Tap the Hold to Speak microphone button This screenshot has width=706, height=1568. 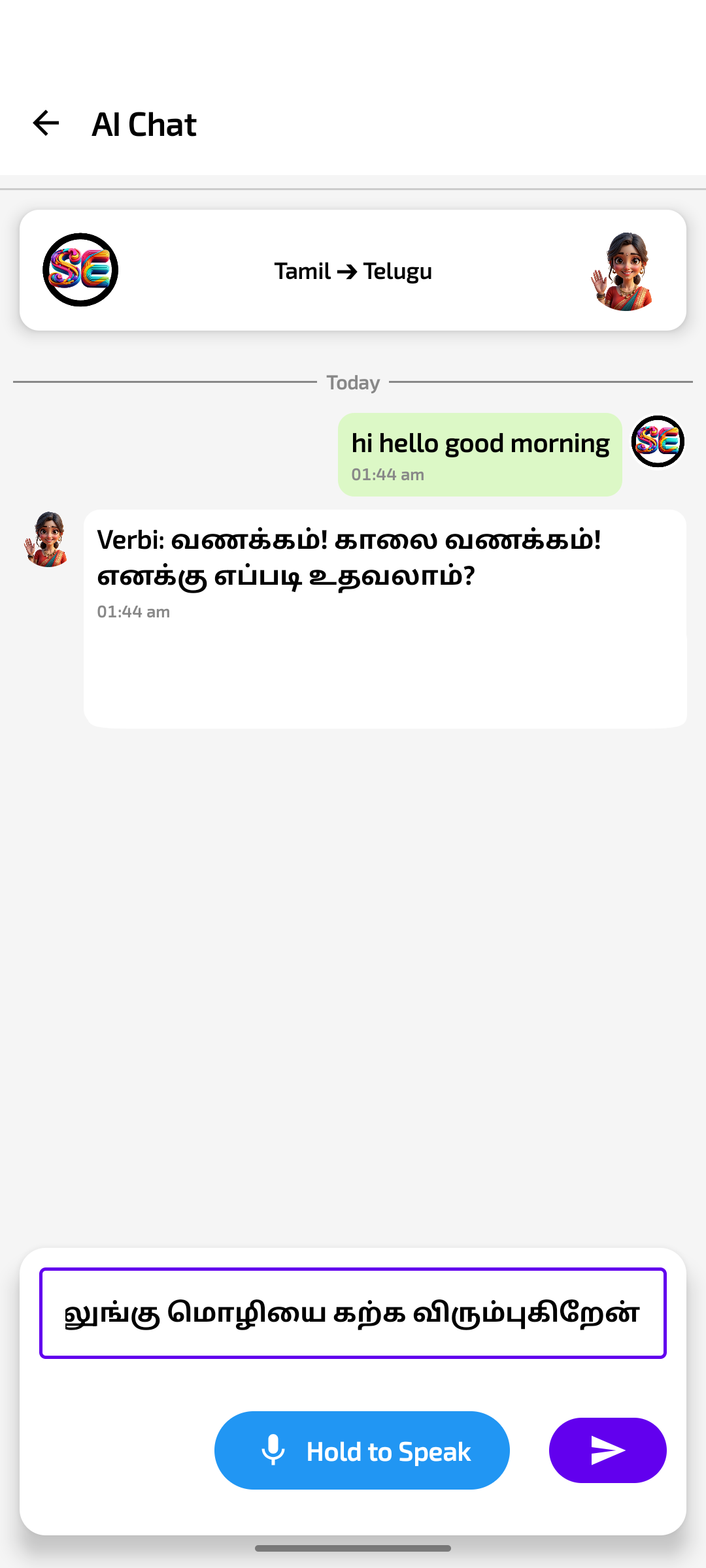pyautogui.click(x=361, y=1450)
